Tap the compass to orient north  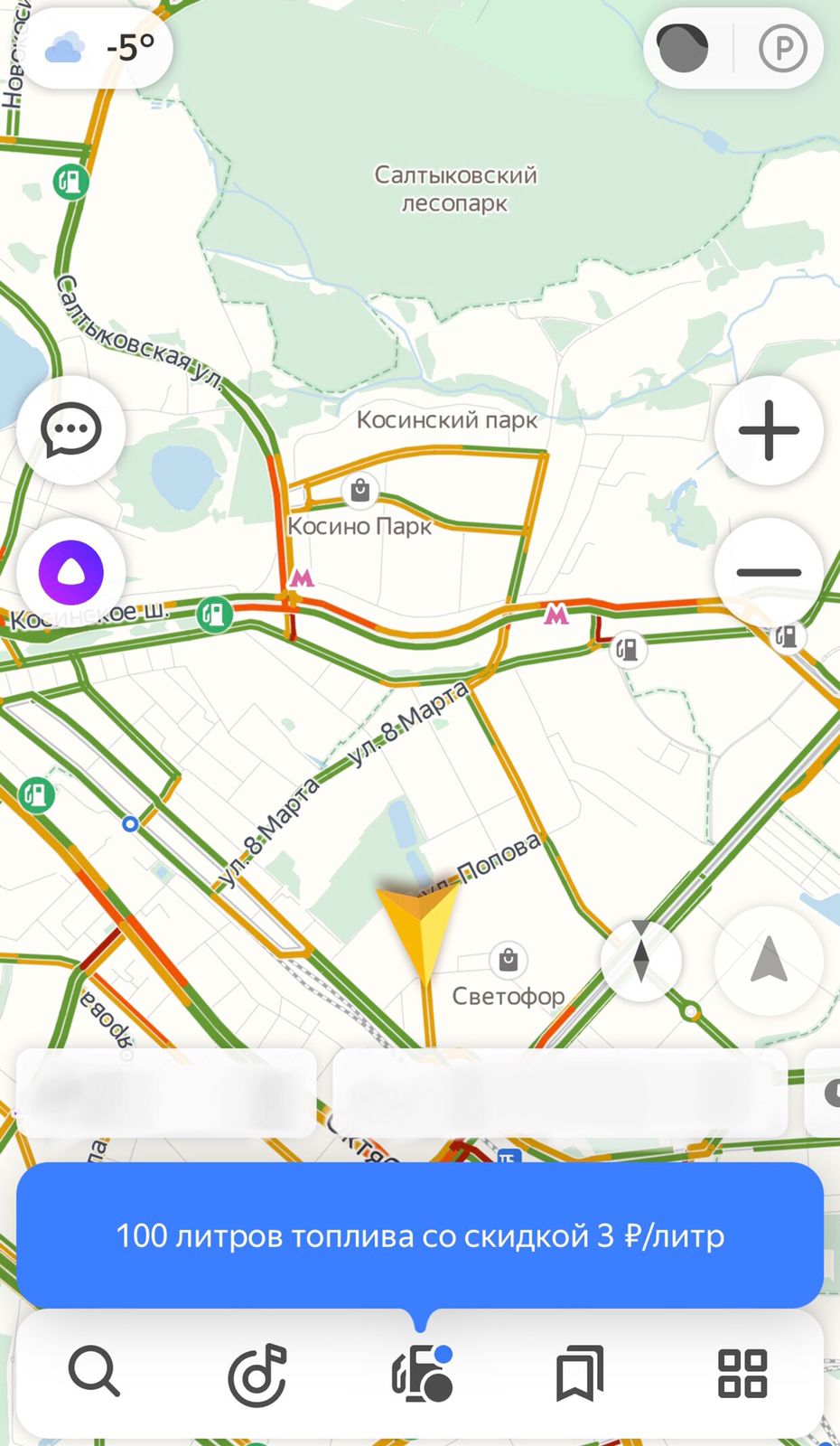pos(640,960)
